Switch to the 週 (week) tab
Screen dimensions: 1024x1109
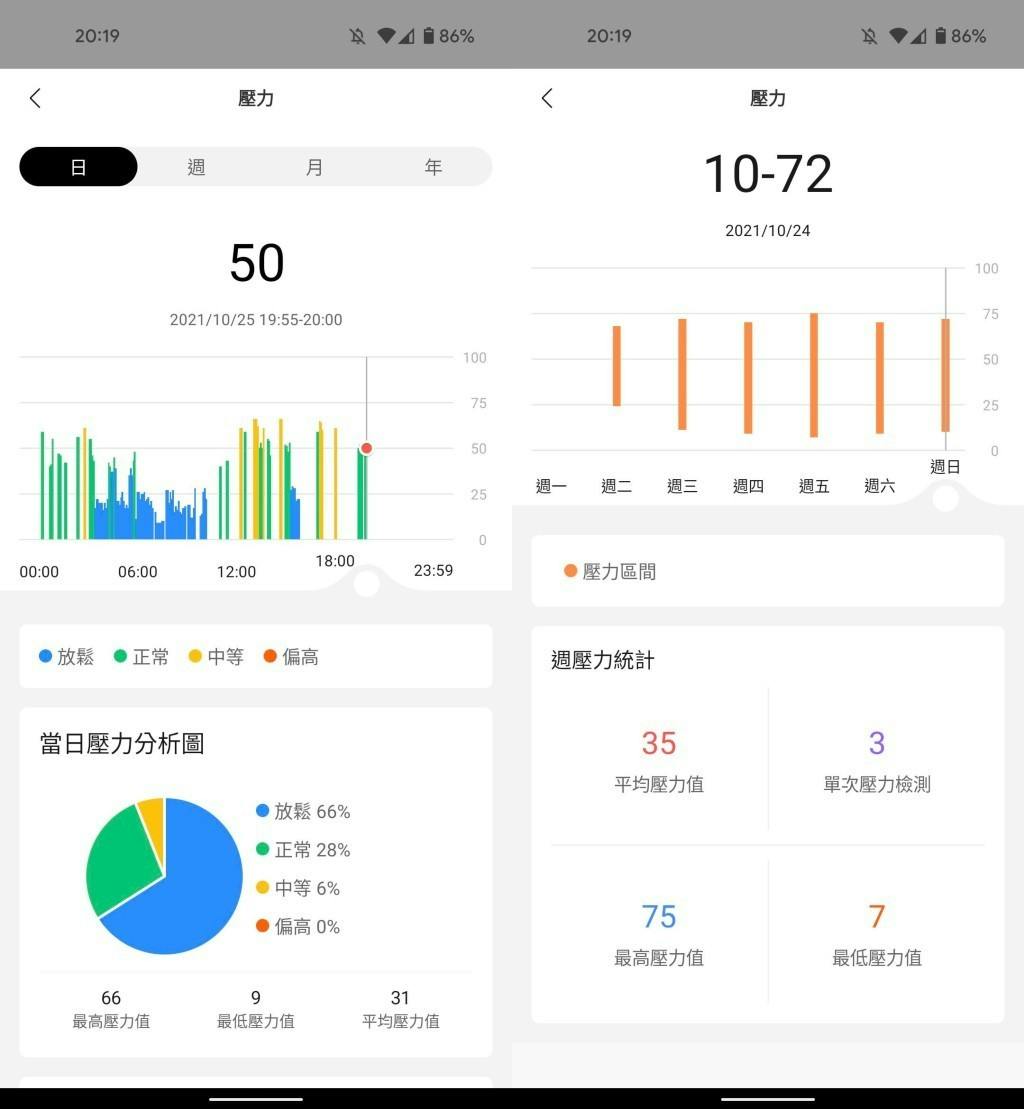click(196, 167)
